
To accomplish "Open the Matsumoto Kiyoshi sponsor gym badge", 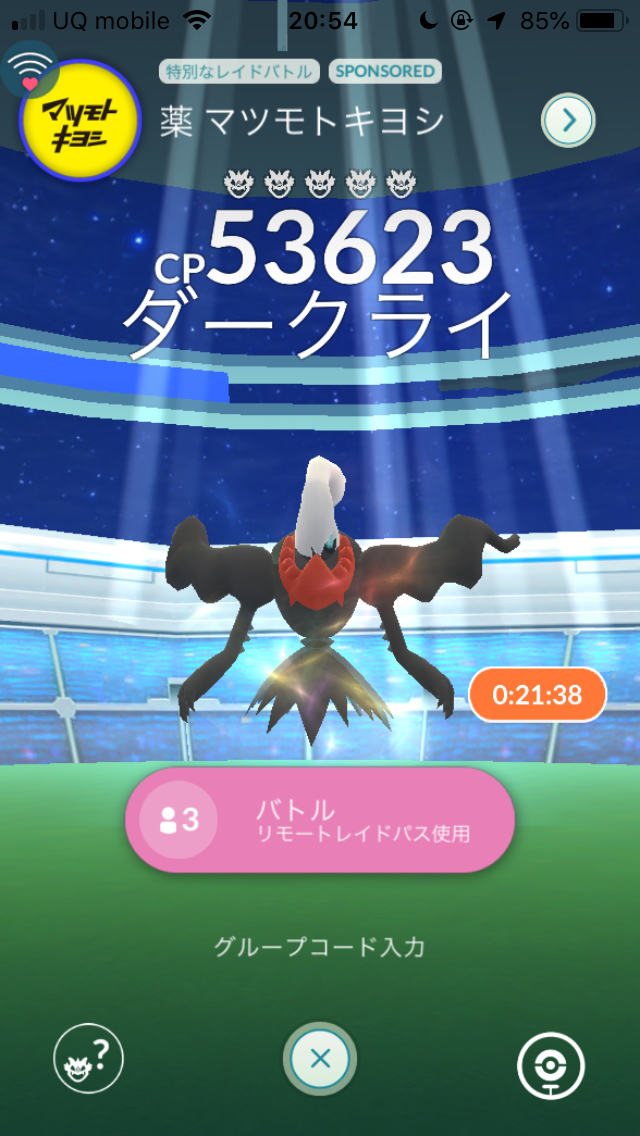I will [x=80, y=120].
